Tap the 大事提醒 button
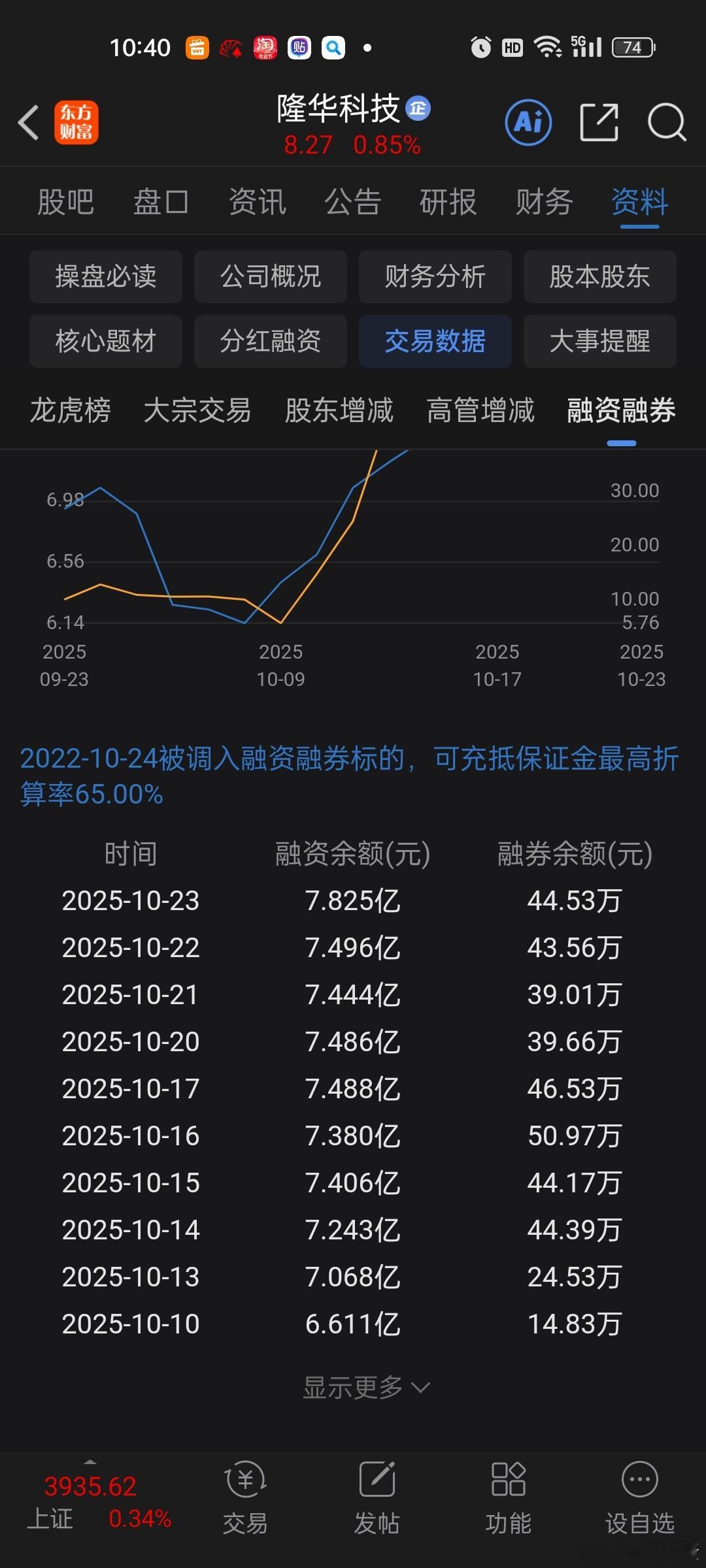706x1568 pixels. coord(599,341)
